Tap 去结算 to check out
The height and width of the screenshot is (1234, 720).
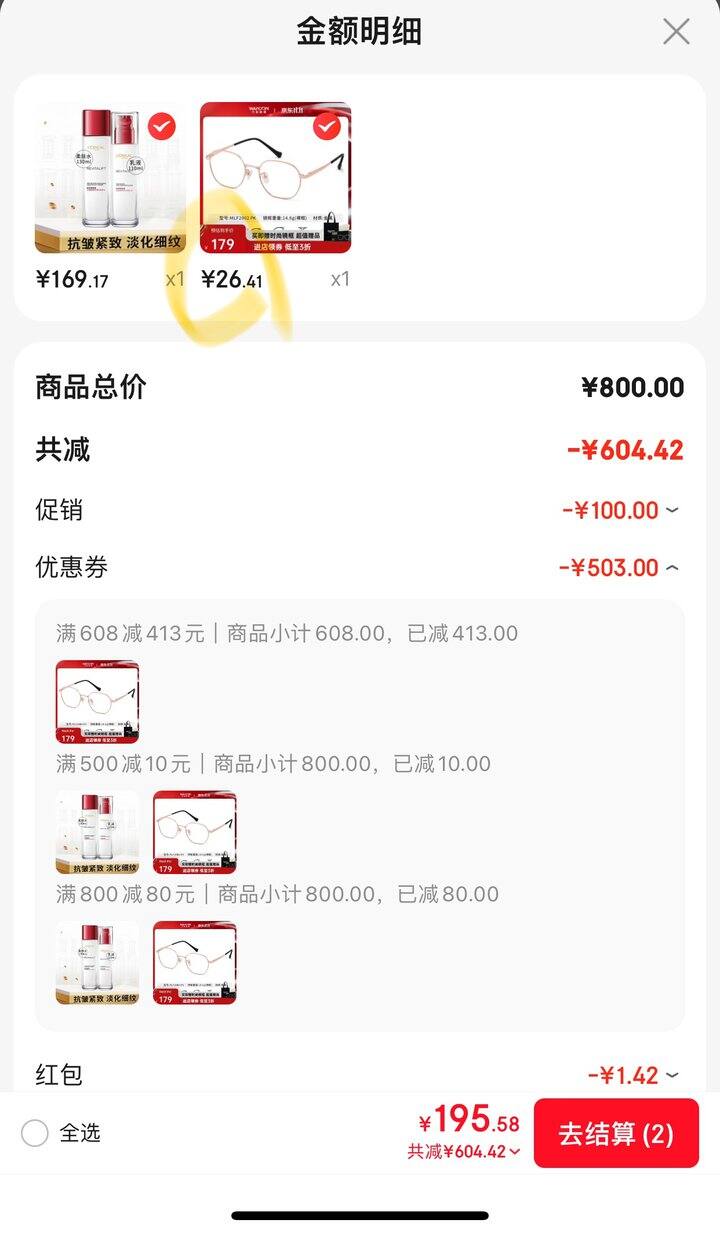pos(615,1133)
